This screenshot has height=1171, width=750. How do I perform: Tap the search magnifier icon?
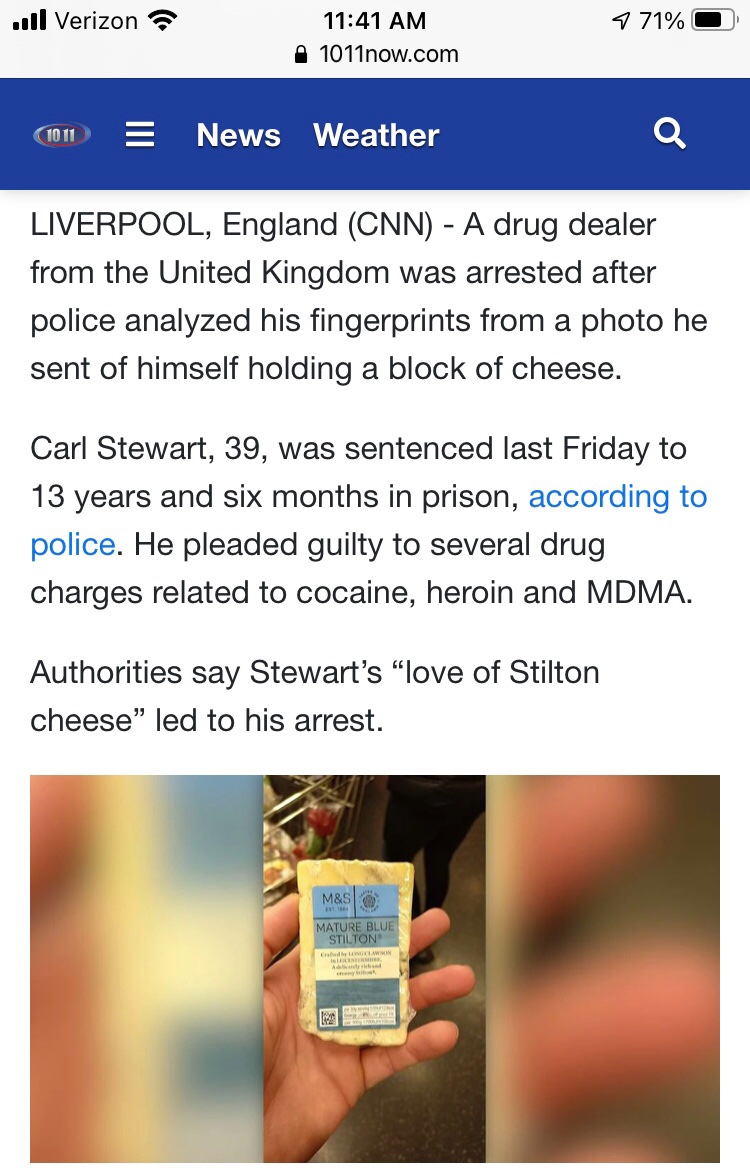click(669, 133)
